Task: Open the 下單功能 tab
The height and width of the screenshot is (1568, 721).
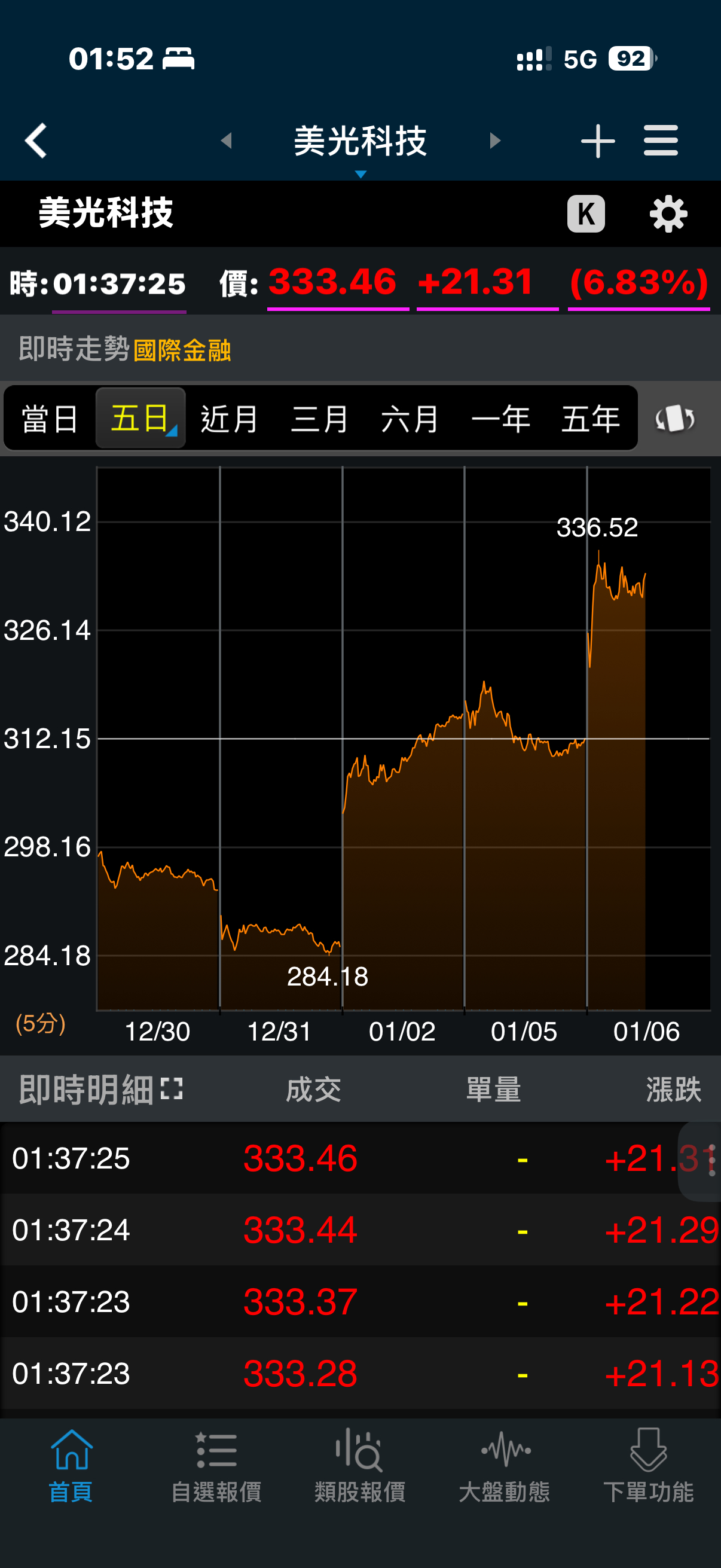Action: tap(649, 1466)
